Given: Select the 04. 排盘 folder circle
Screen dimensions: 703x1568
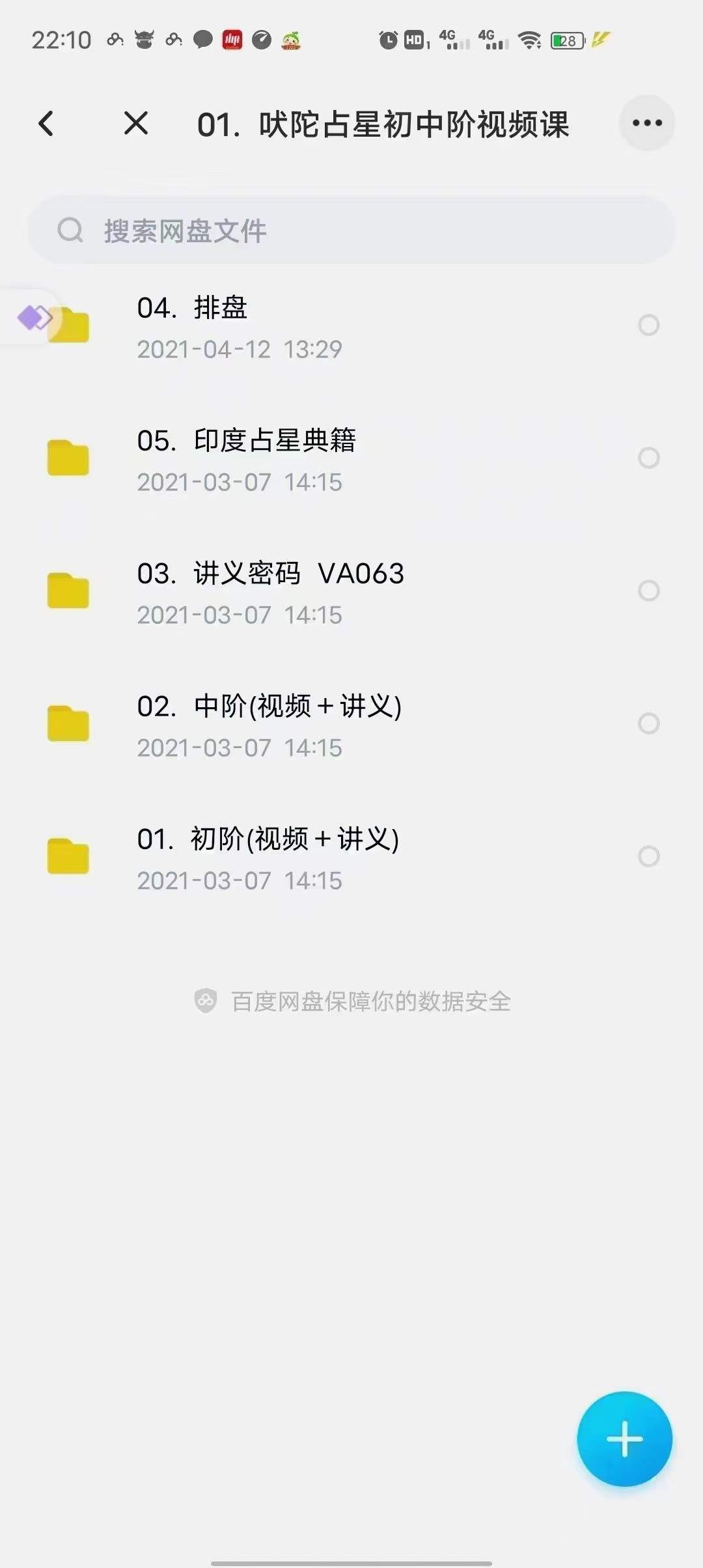Looking at the screenshot, I should 648,325.
